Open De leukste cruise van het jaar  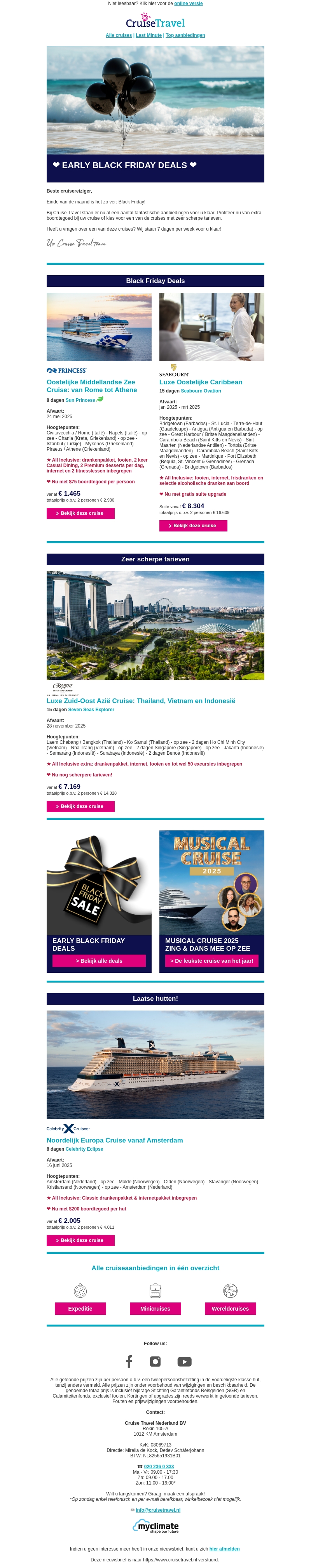pos(211,960)
